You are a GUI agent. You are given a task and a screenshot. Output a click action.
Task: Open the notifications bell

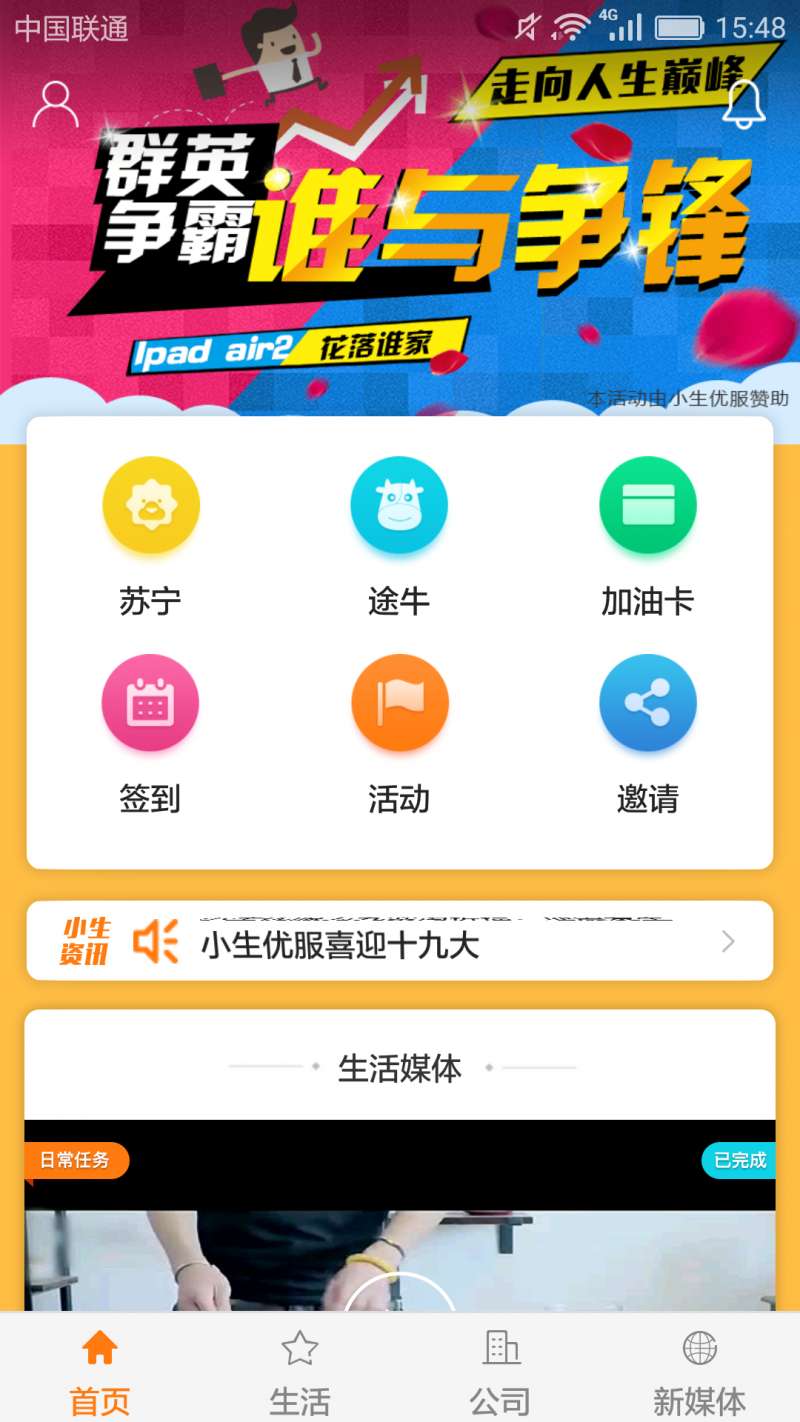click(744, 104)
